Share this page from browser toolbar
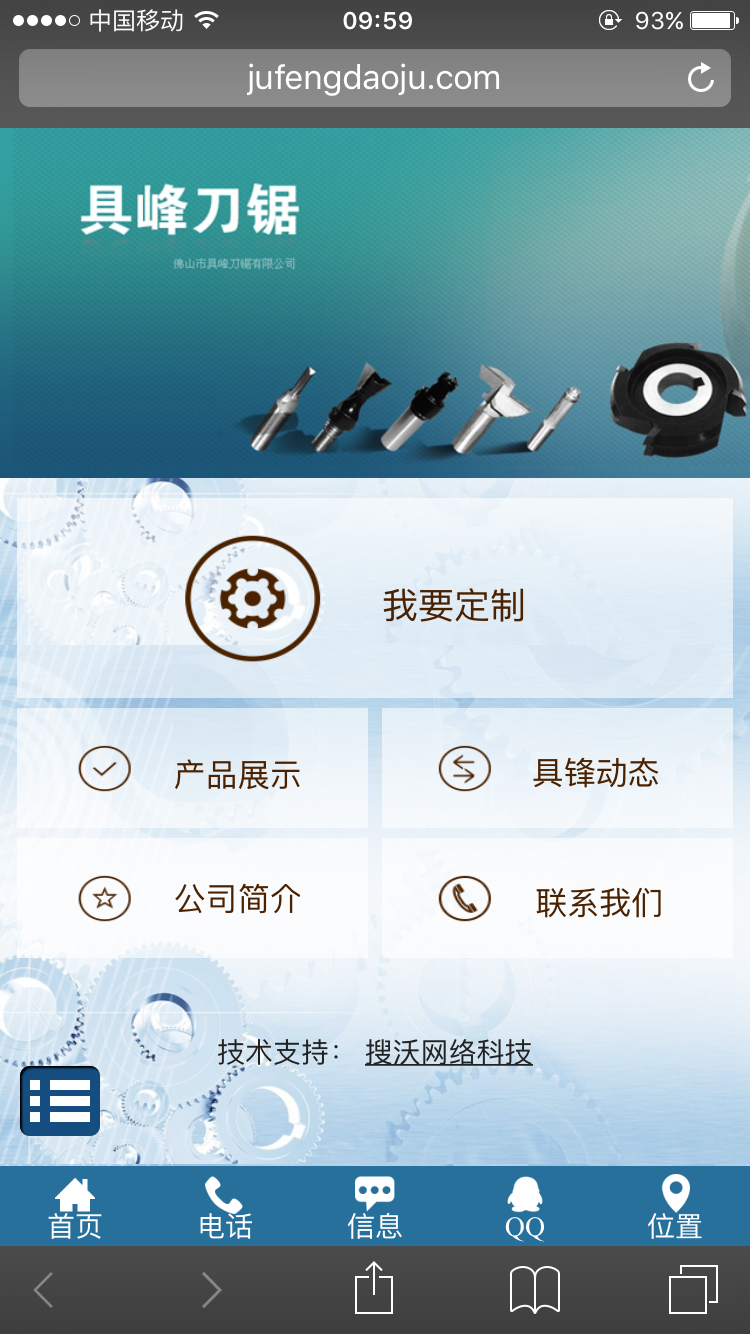The width and height of the screenshot is (750, 1334). coord(375,1289)
